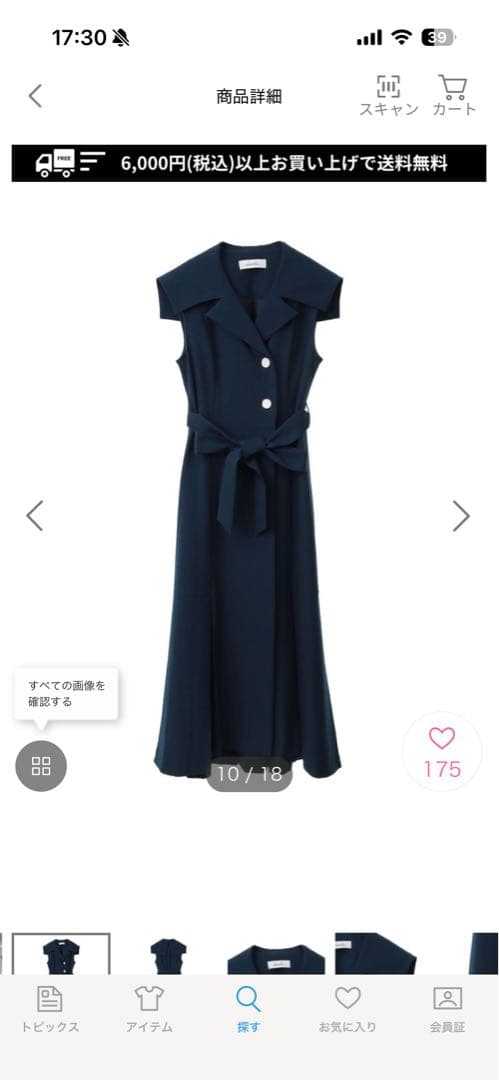Viewport: 499px width, 1080px height.
Task: Open the 会員証 membership card tab
Action: click(x=447, y=1009)
